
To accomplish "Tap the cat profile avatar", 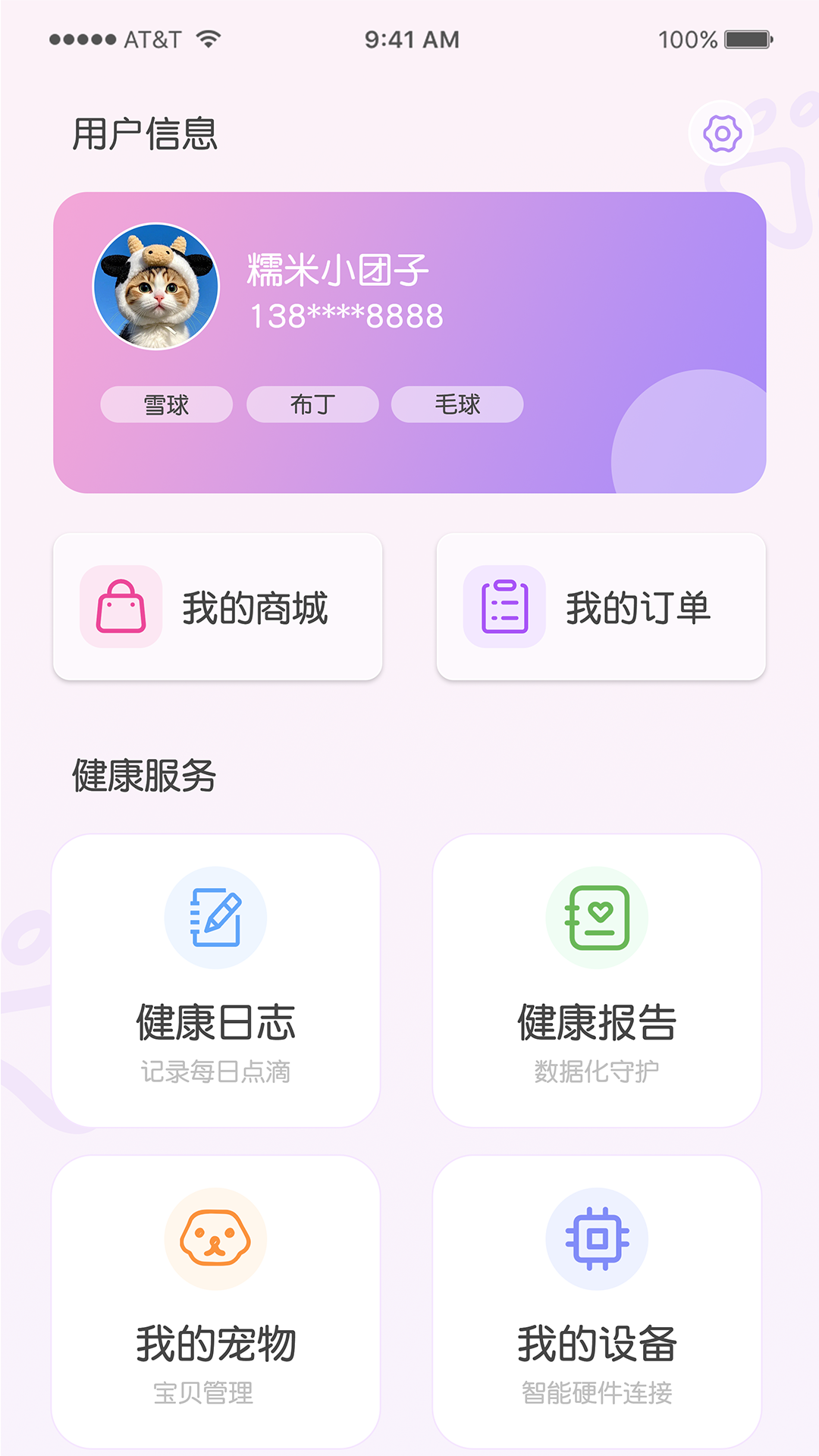I will point(156,287).
